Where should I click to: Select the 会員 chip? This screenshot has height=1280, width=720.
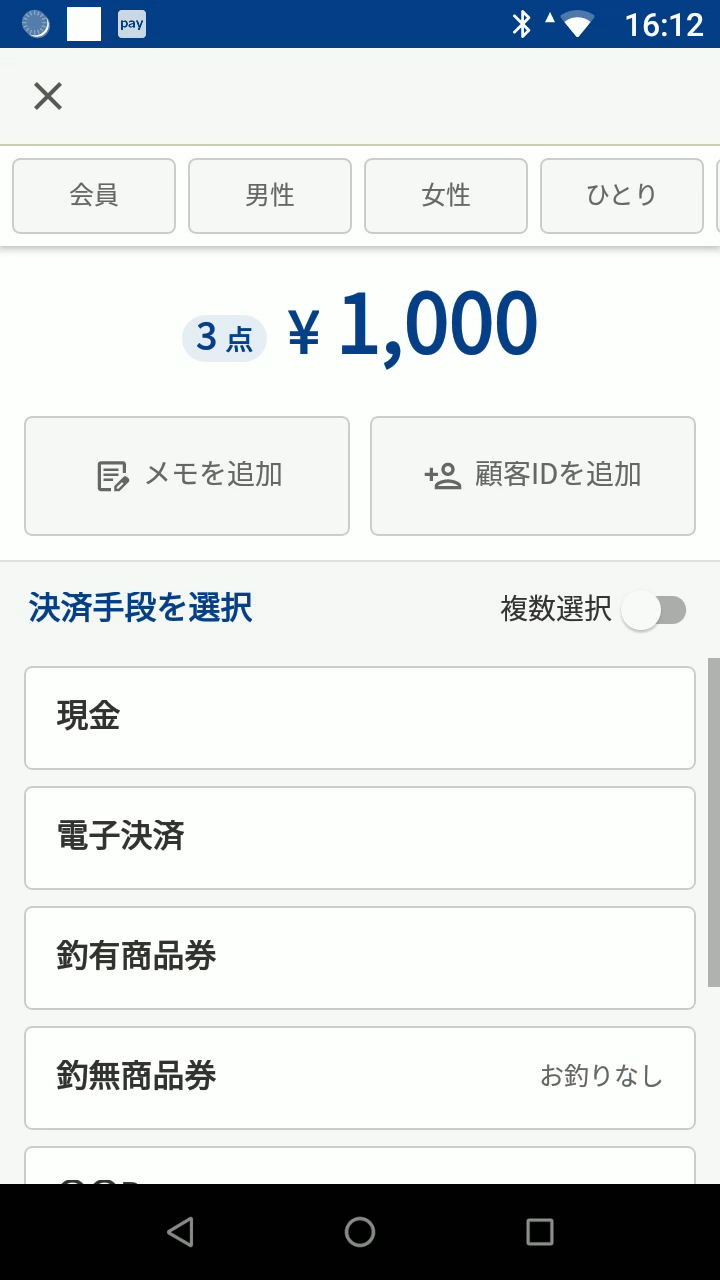[x=94, y=196]
